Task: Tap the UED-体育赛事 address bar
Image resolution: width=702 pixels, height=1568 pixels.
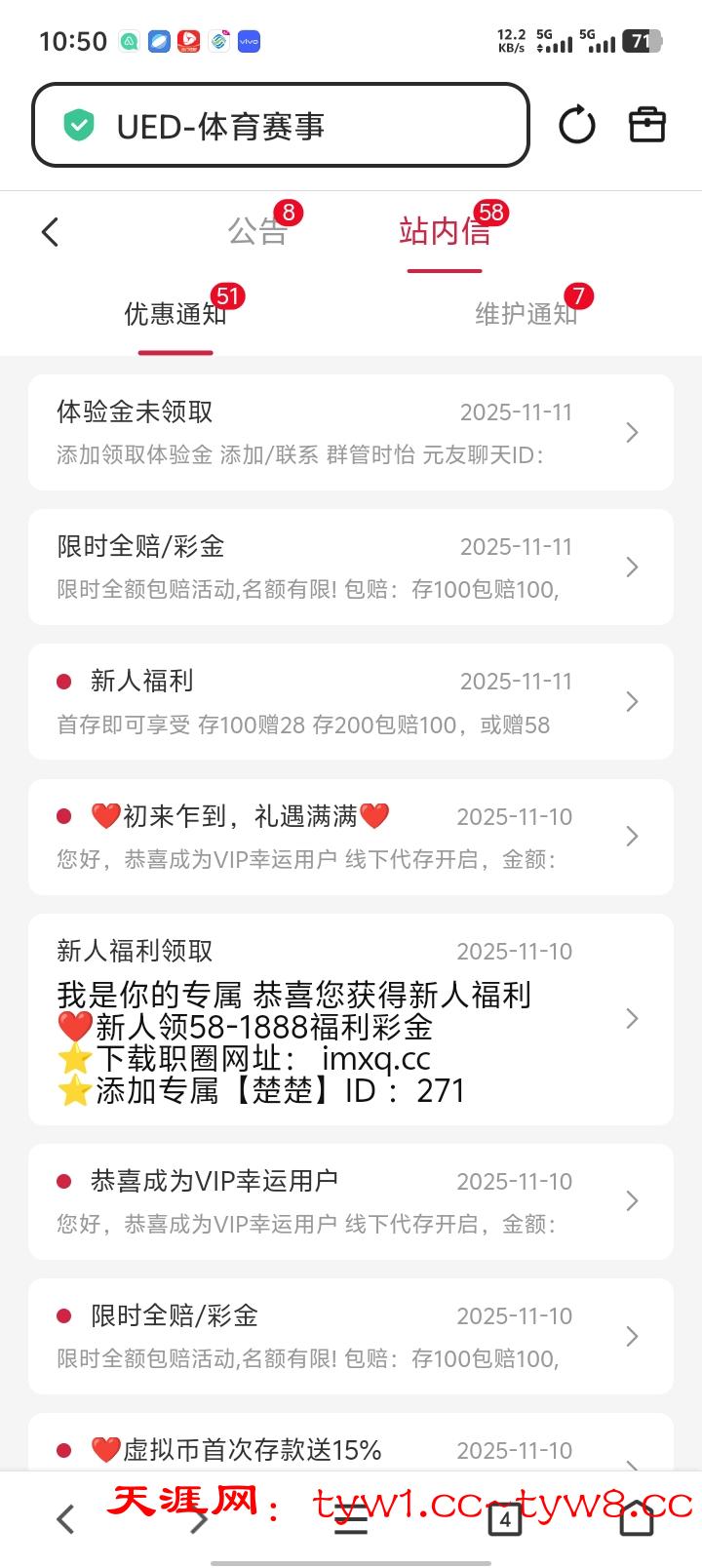Action: point(281,126)
